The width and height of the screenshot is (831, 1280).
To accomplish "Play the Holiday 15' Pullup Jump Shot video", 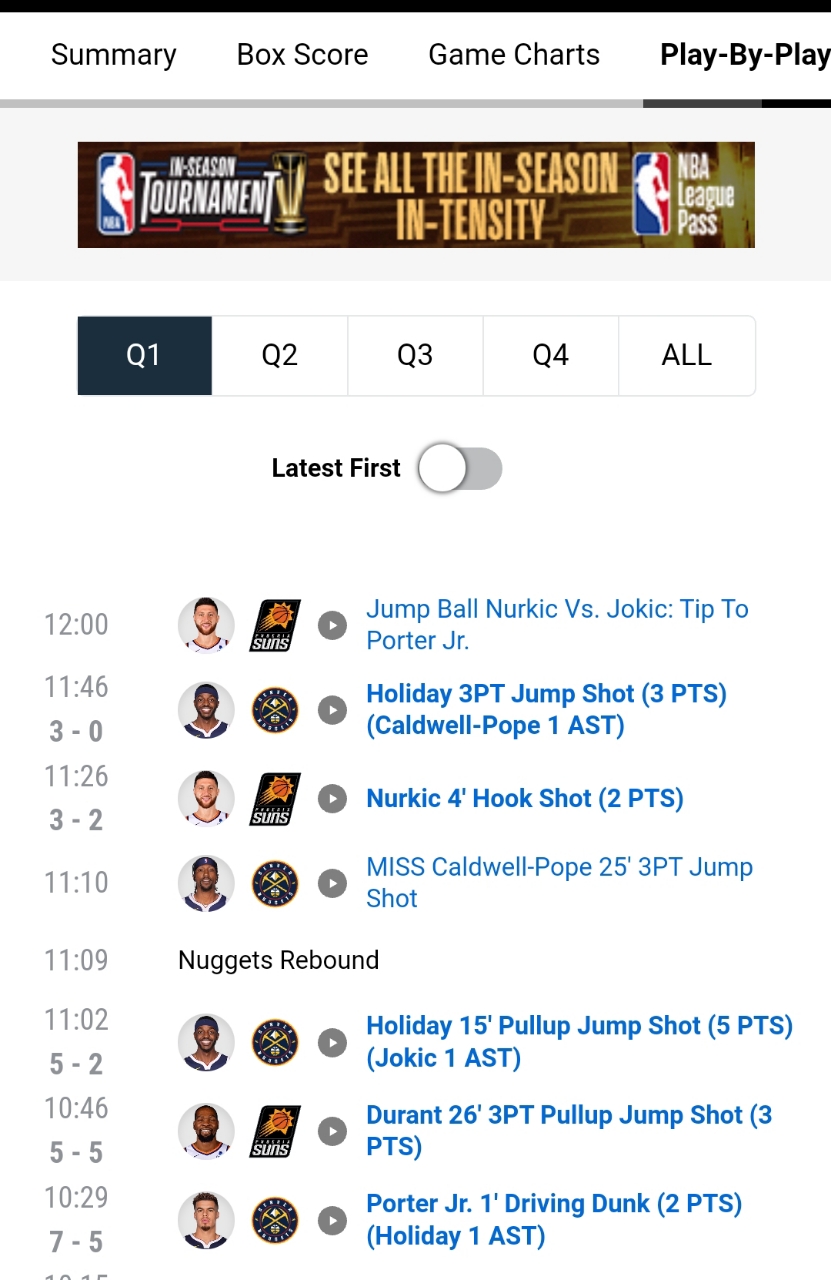I will [332, 1043].
